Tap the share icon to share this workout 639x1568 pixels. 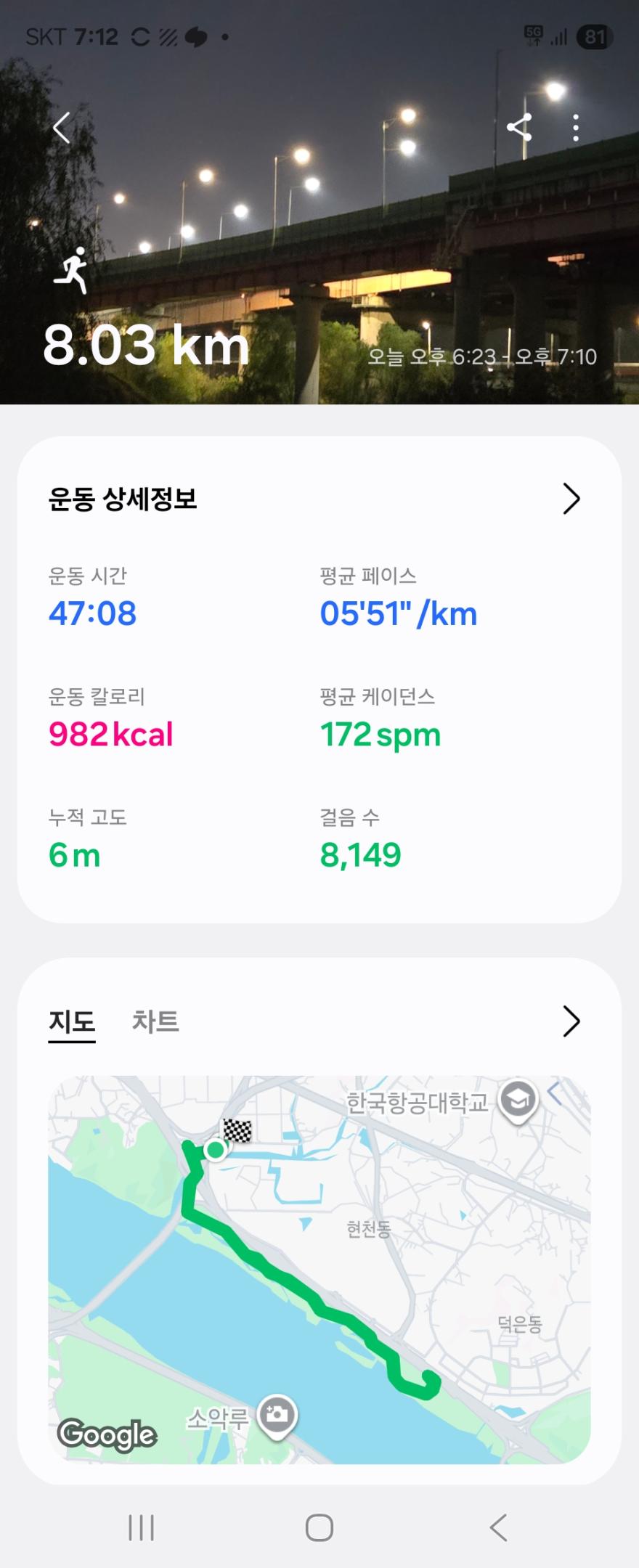click(x=518, y=128)
